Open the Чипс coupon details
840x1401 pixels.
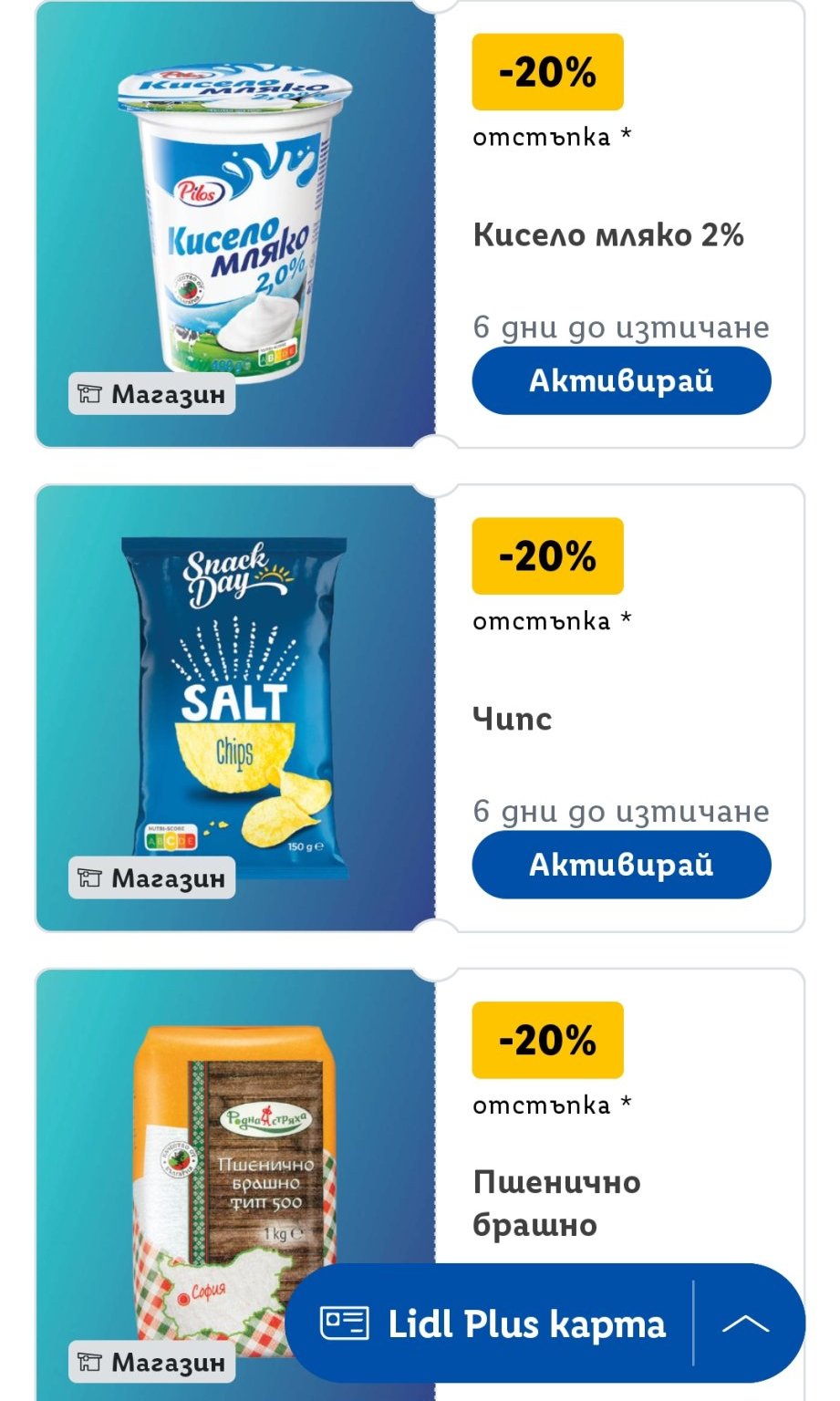tap(513, 719)
